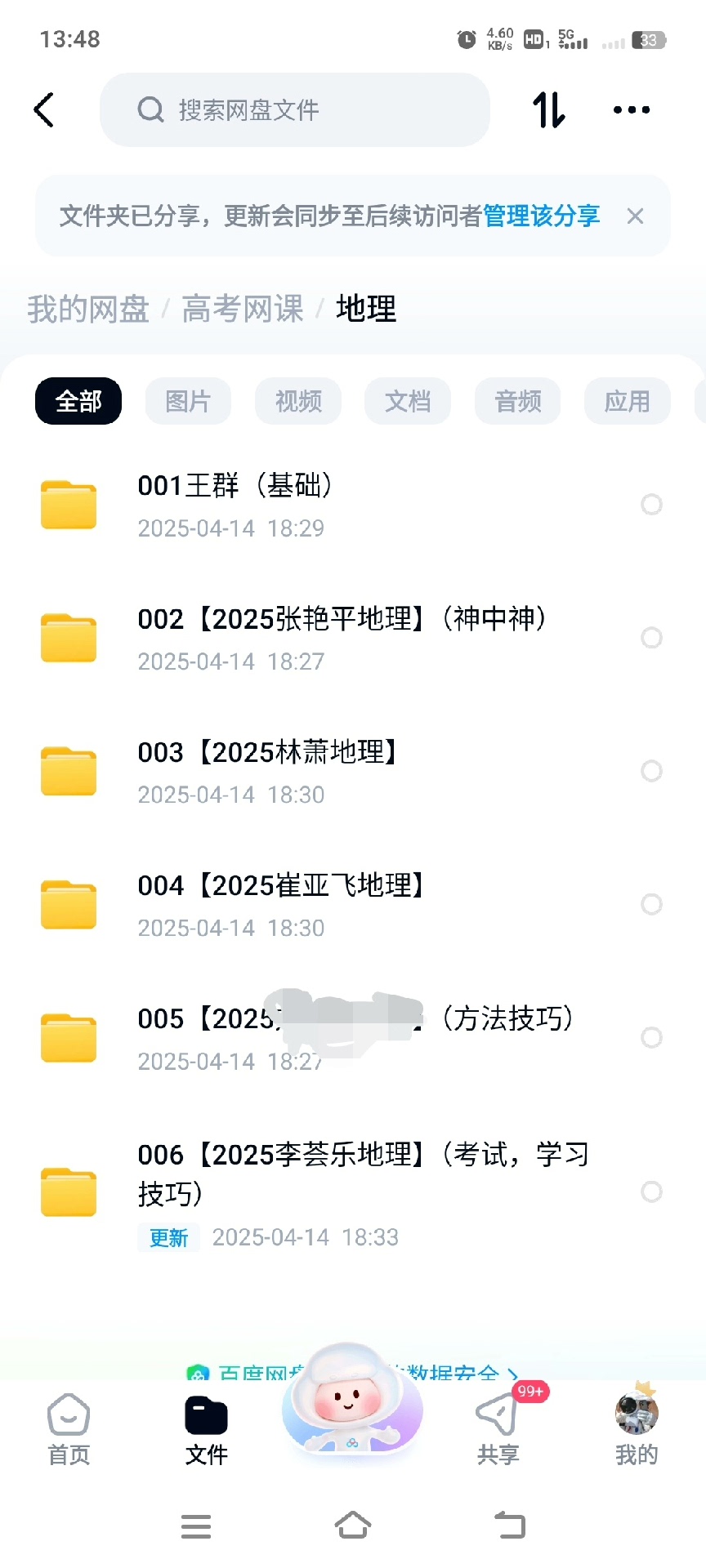Select the 006 李荟乐地理 folder circle
This screenshot has width=706, height=1568.
[651, 1192]
